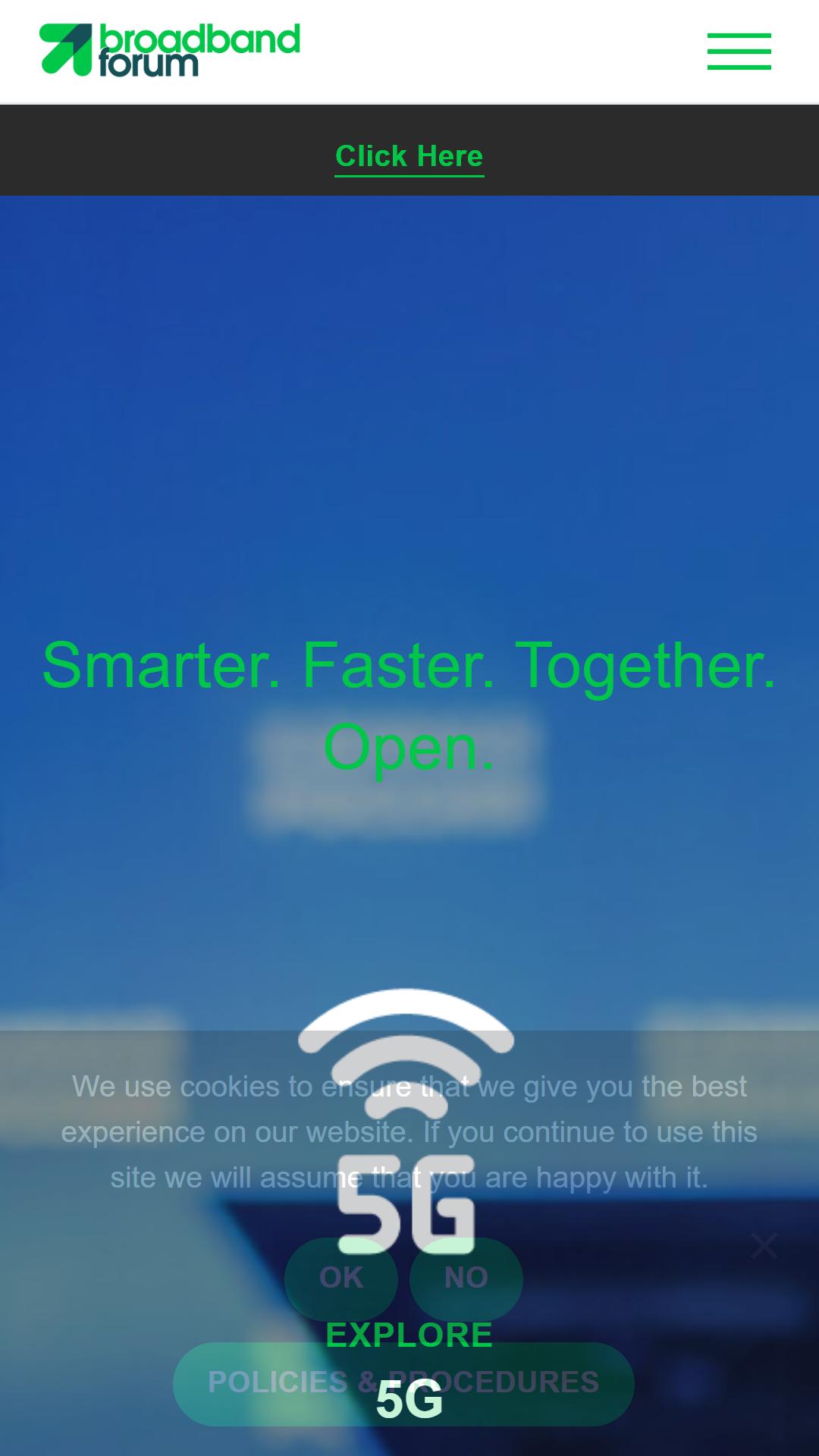Tap the Broadband Forum logo
The width and height of the screenshot is (819, 1456).
[x=170, y=50]
